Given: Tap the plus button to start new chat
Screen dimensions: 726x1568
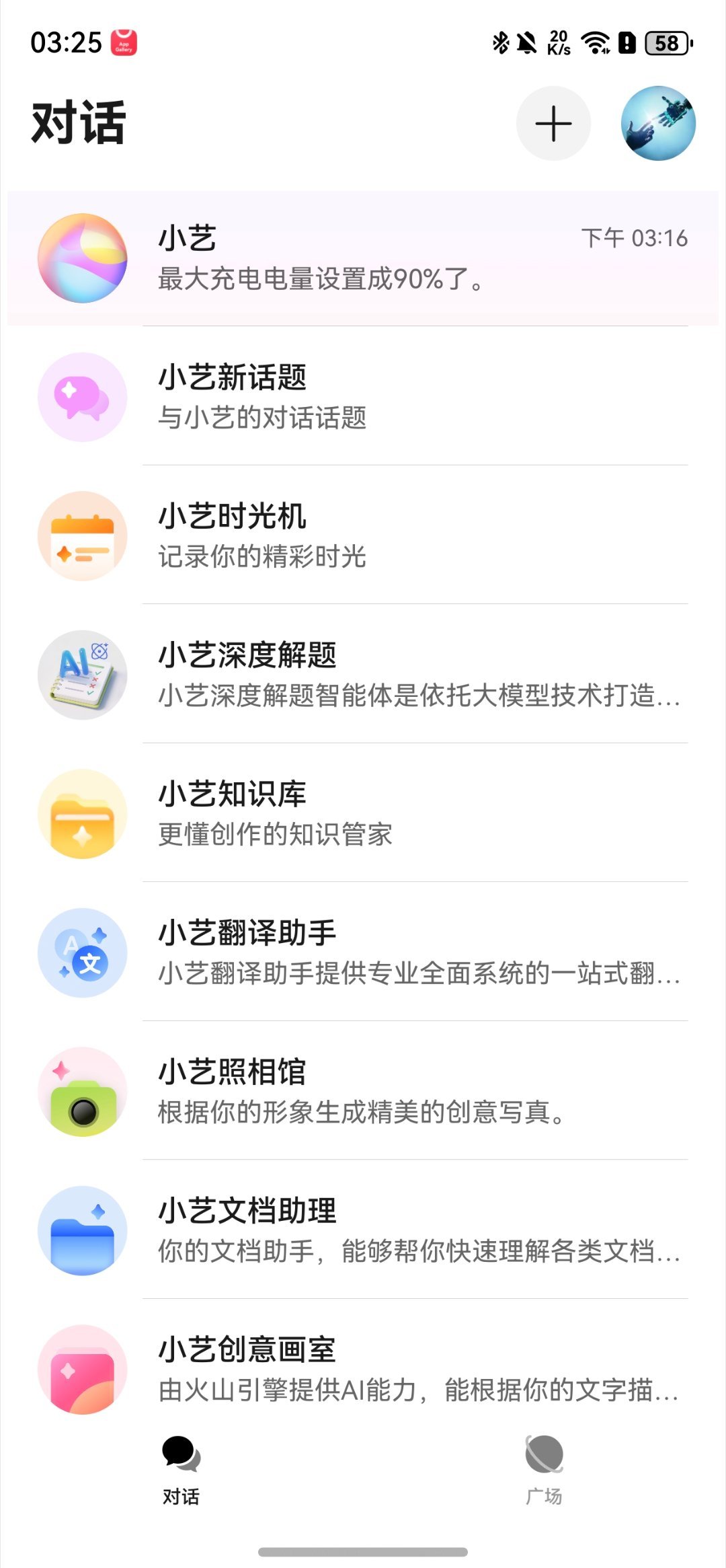Looking at the screenshot, I should point(553,124).
